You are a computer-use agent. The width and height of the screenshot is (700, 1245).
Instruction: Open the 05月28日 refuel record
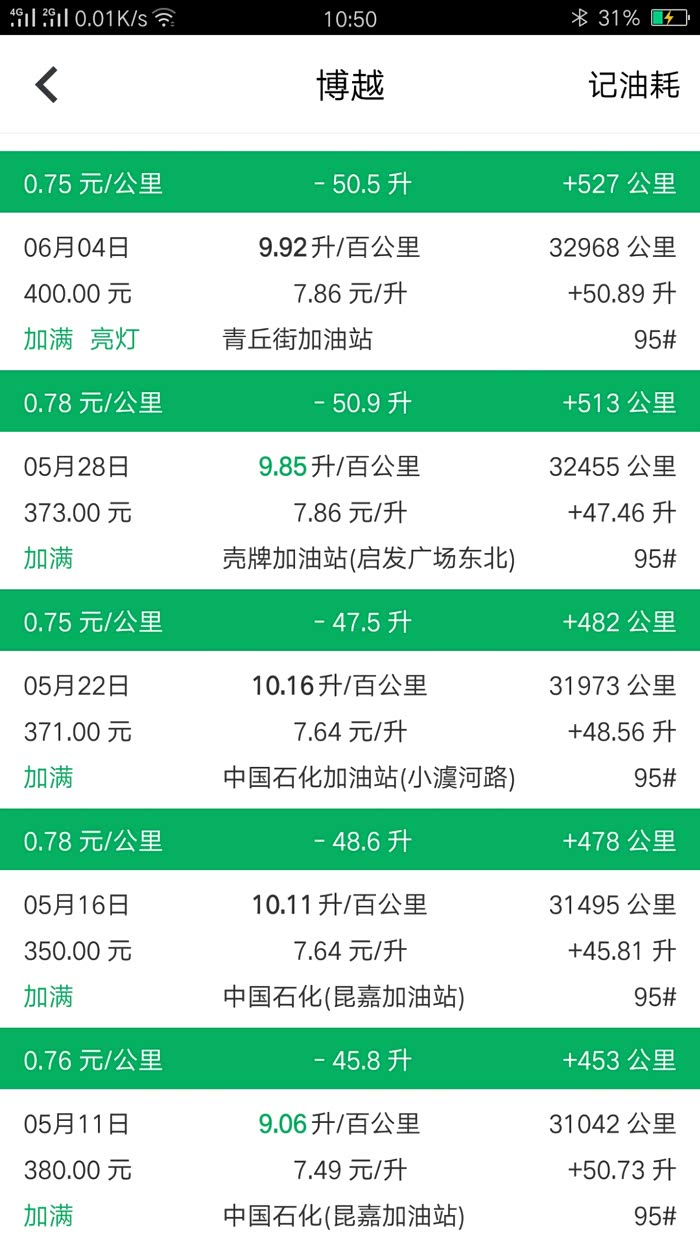coord(350,512)
